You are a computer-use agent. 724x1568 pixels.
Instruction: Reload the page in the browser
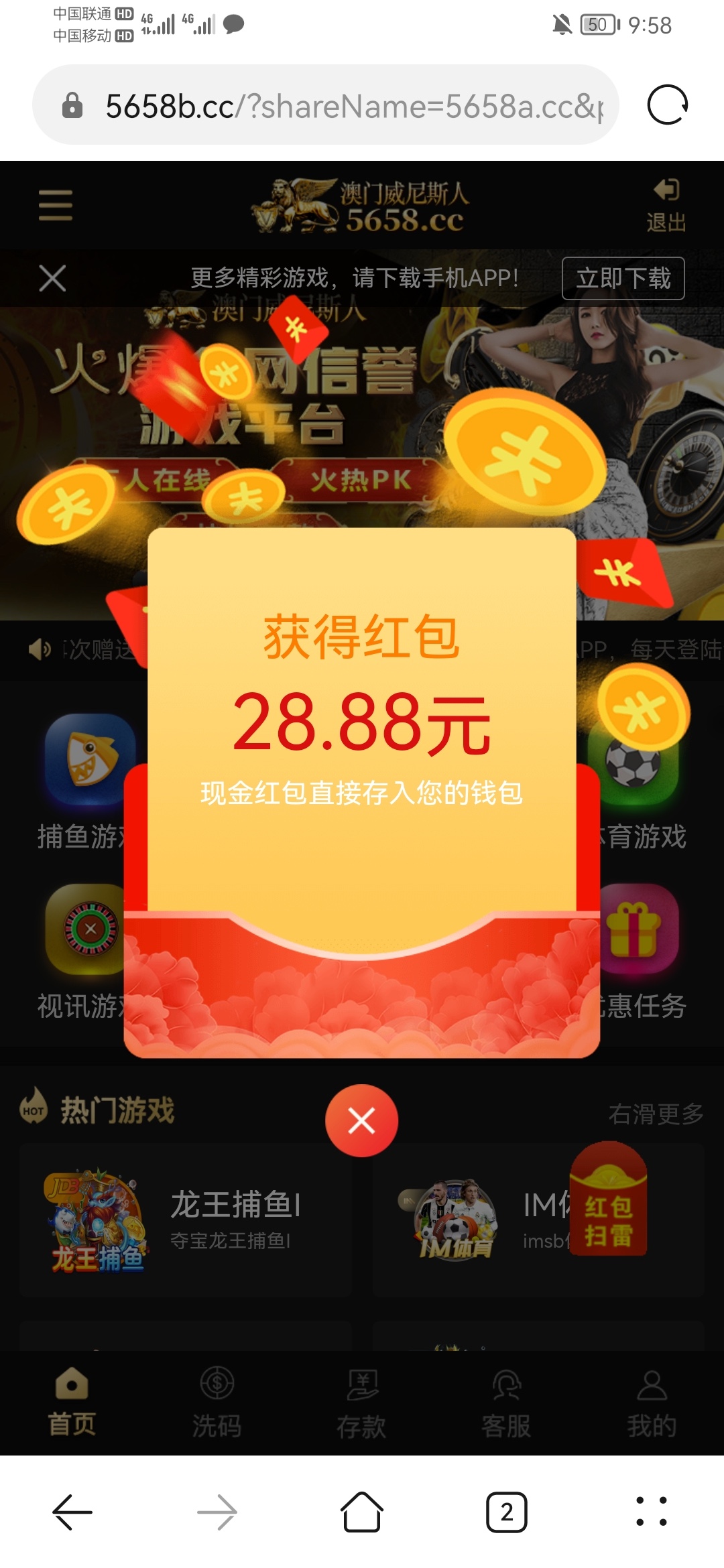(x=667, y=105)
